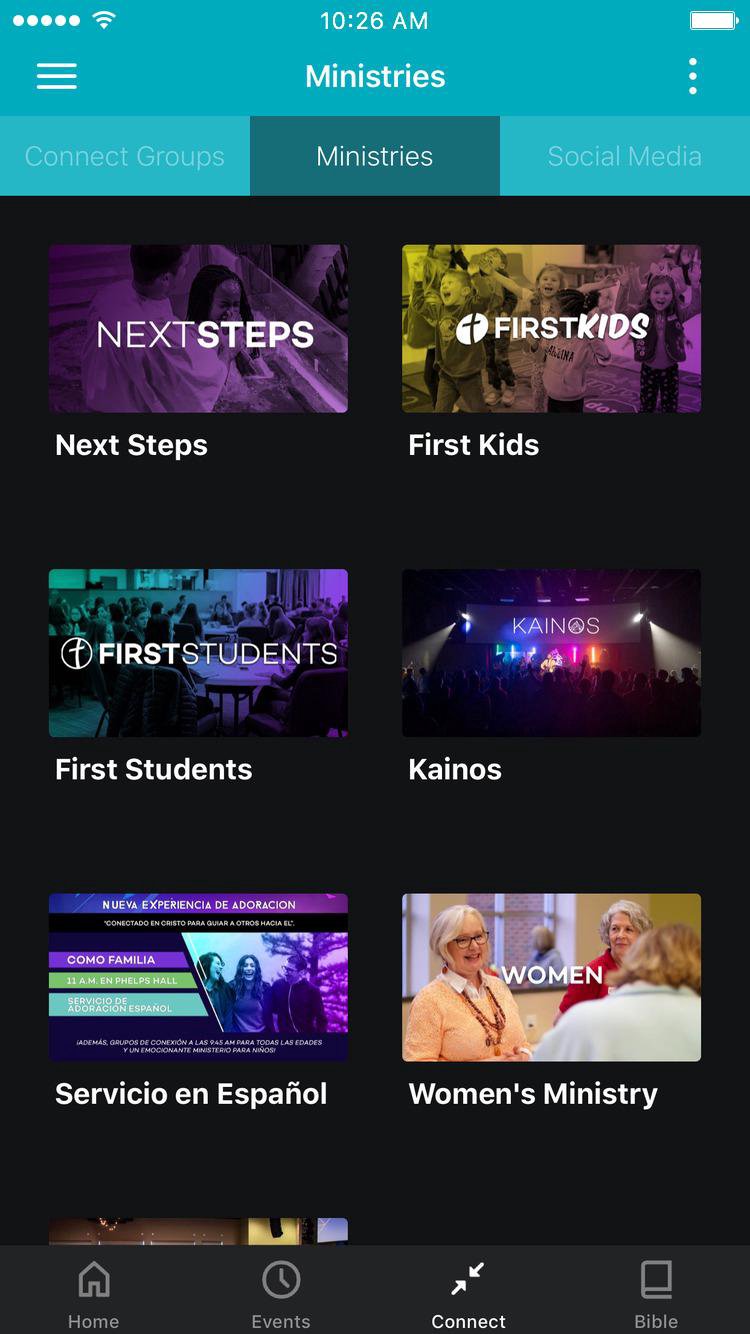Switch to the Social Media tab

pyautogui.click(x=624, y=156)
